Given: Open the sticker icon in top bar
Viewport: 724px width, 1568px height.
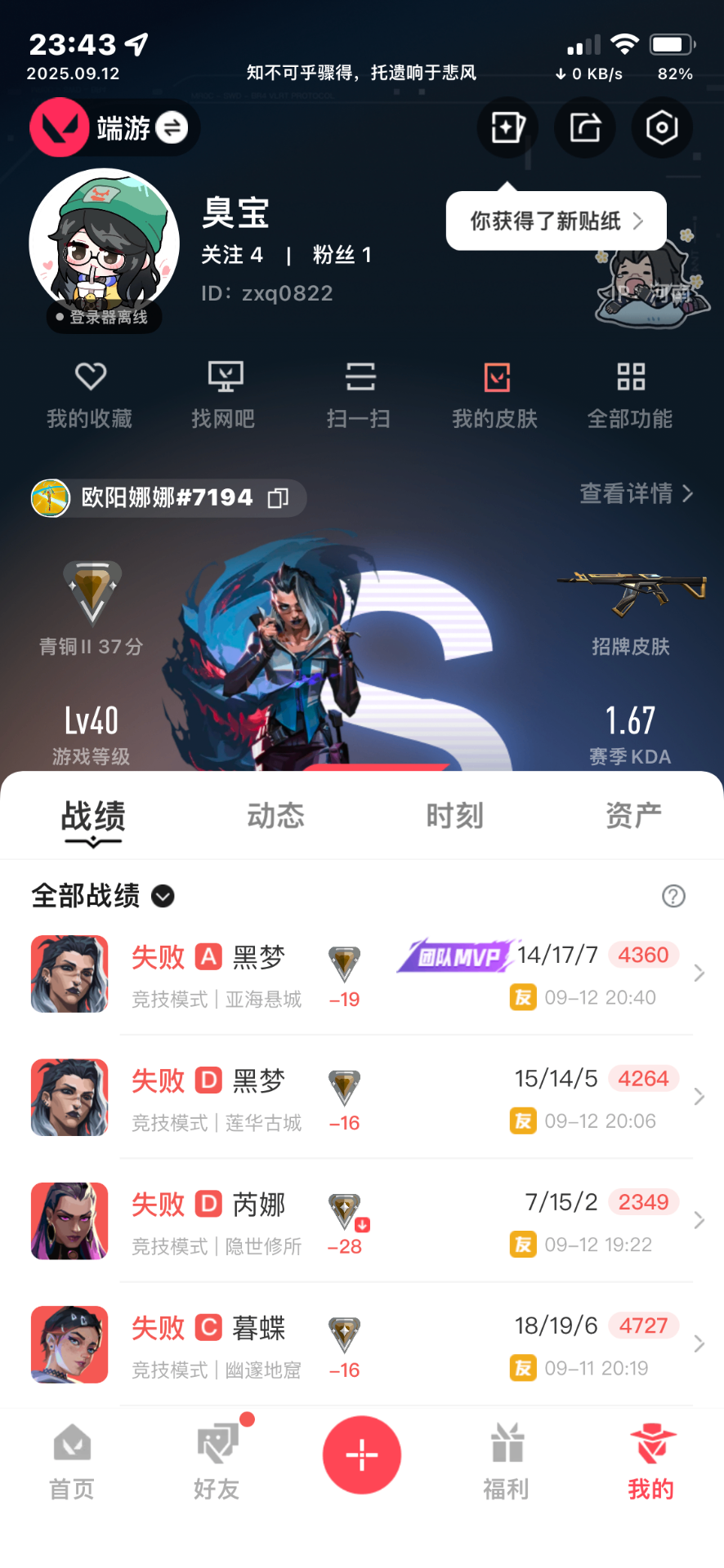Looking at the screenshot, I should tap(507, 127).
